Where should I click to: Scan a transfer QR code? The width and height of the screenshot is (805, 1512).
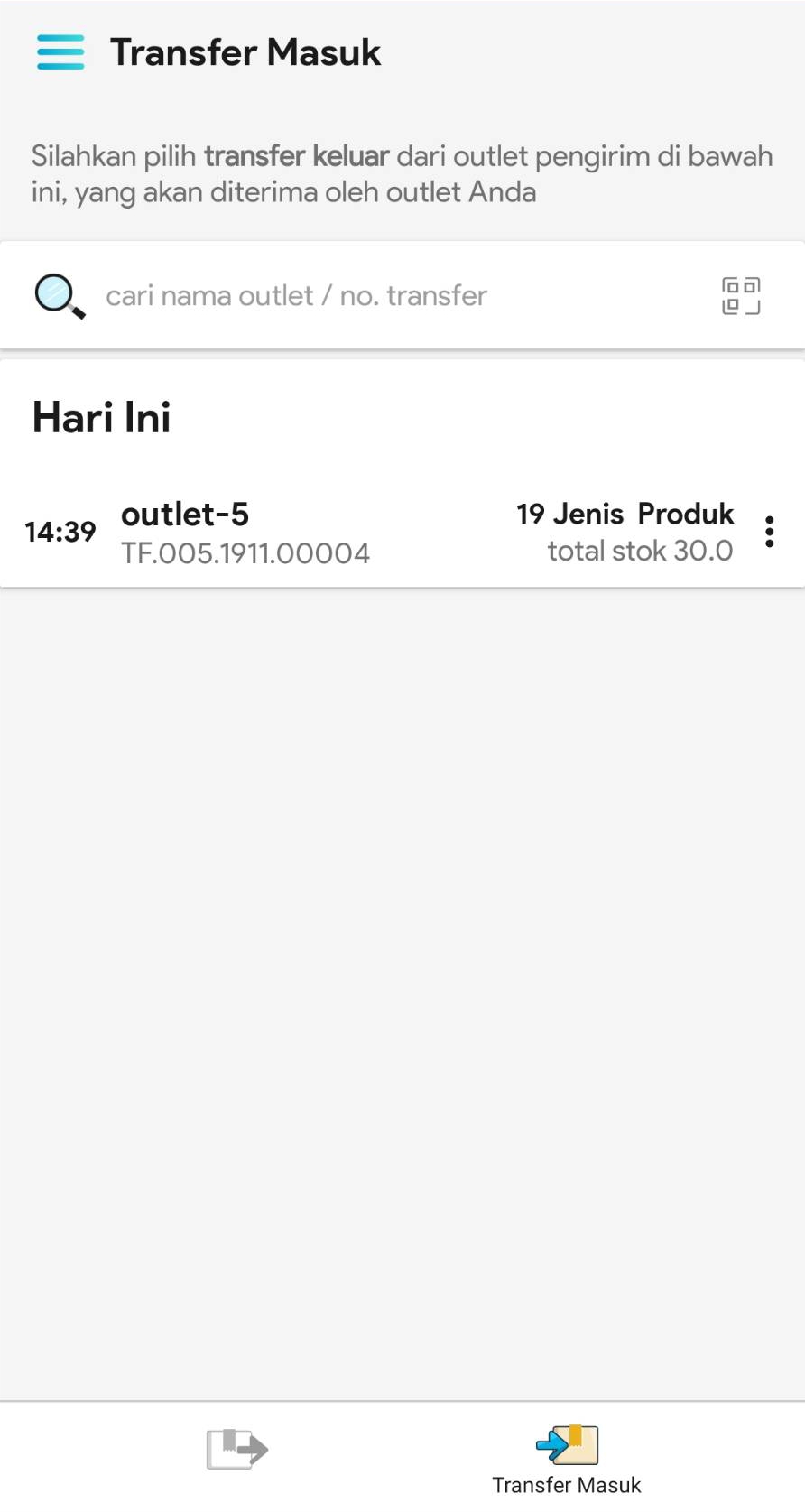tap(740, 295)
